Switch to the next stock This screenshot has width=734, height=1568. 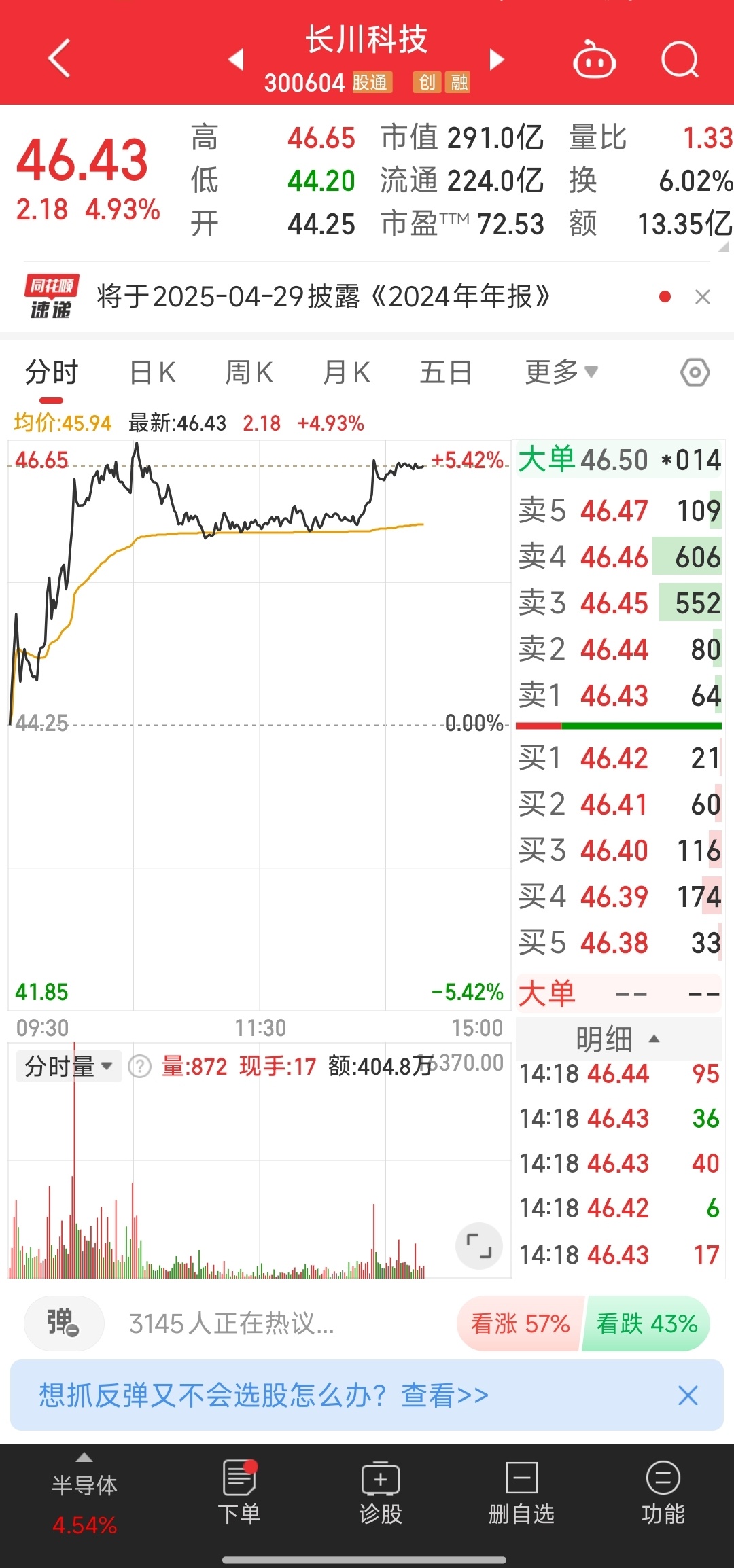(497, 59)
